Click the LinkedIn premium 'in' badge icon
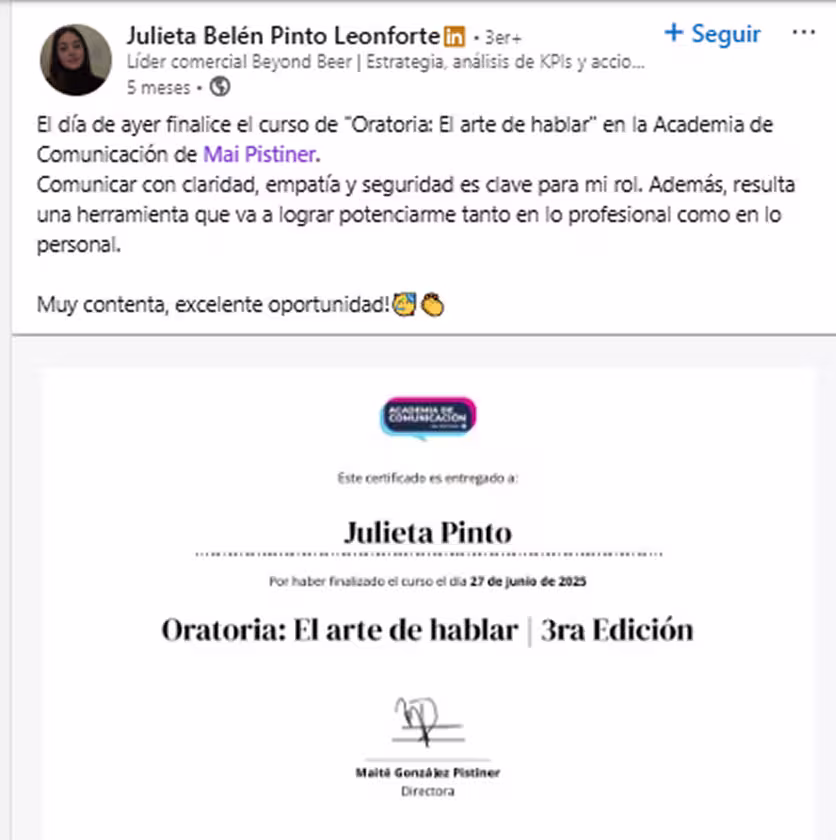The image size is (836, 840). 453,33
